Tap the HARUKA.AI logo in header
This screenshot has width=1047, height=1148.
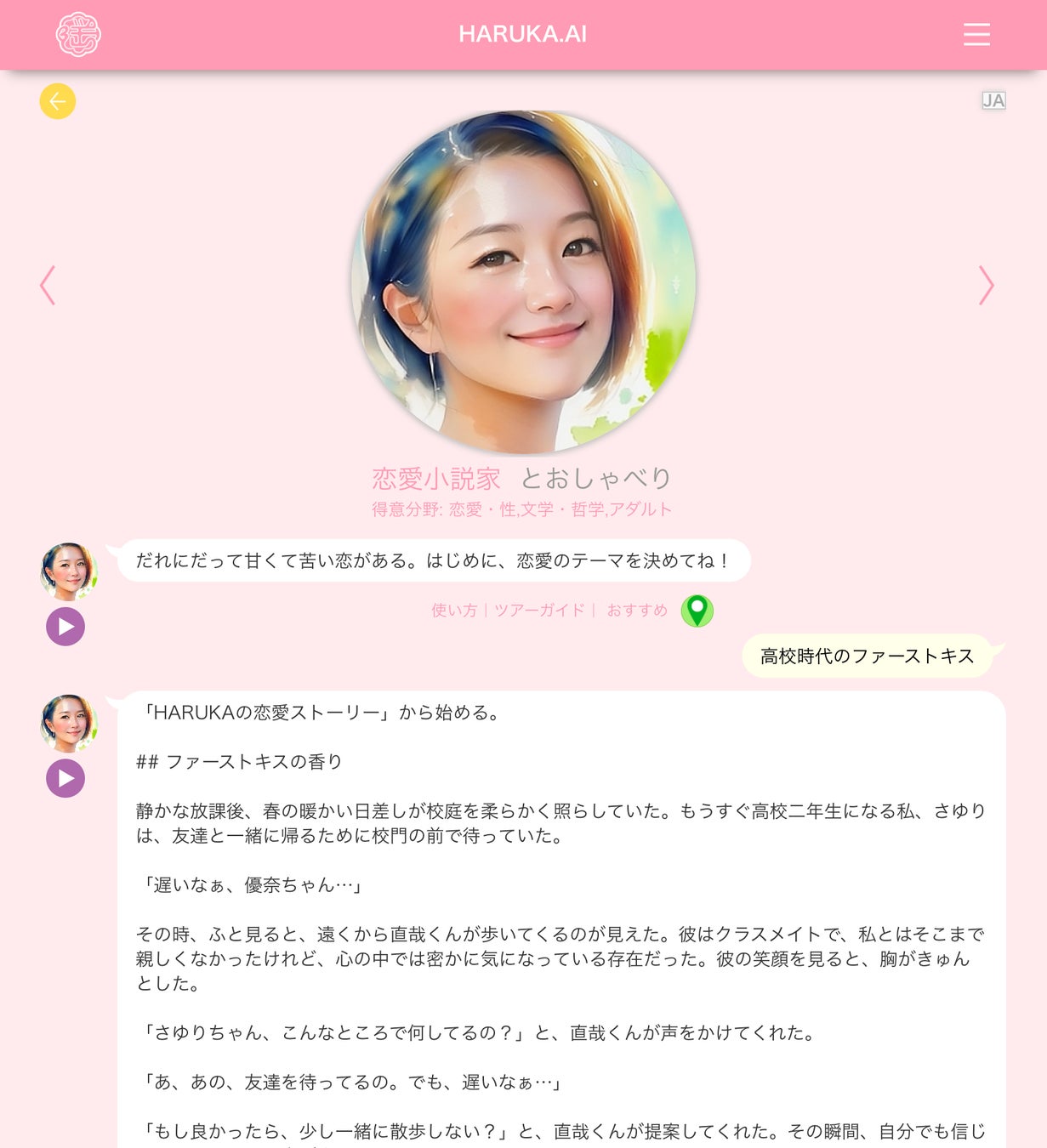click(x=78, y=34)
